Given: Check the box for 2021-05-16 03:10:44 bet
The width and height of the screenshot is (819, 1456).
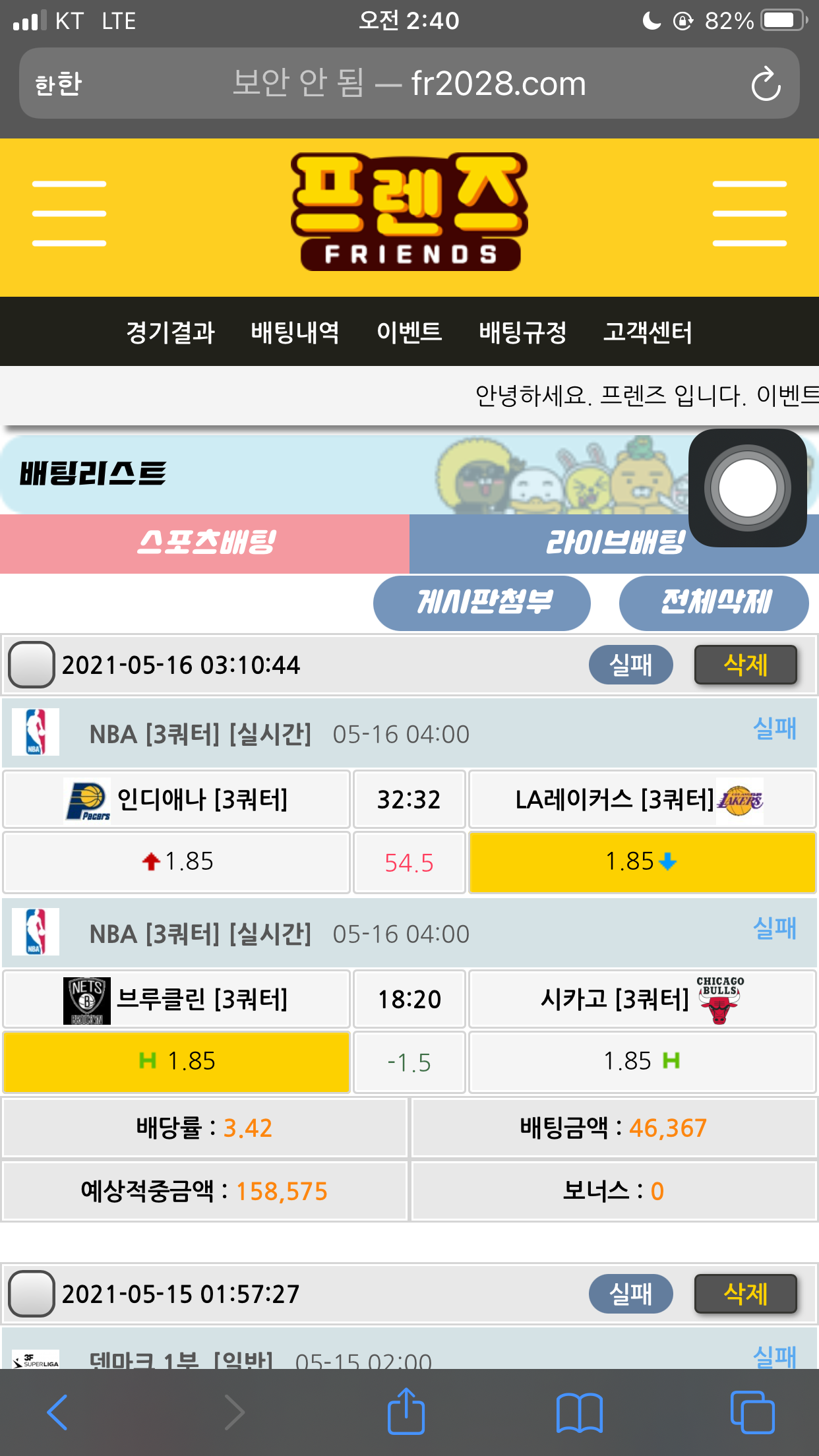Looking at the screenshot, I should [x=31, y=665].
